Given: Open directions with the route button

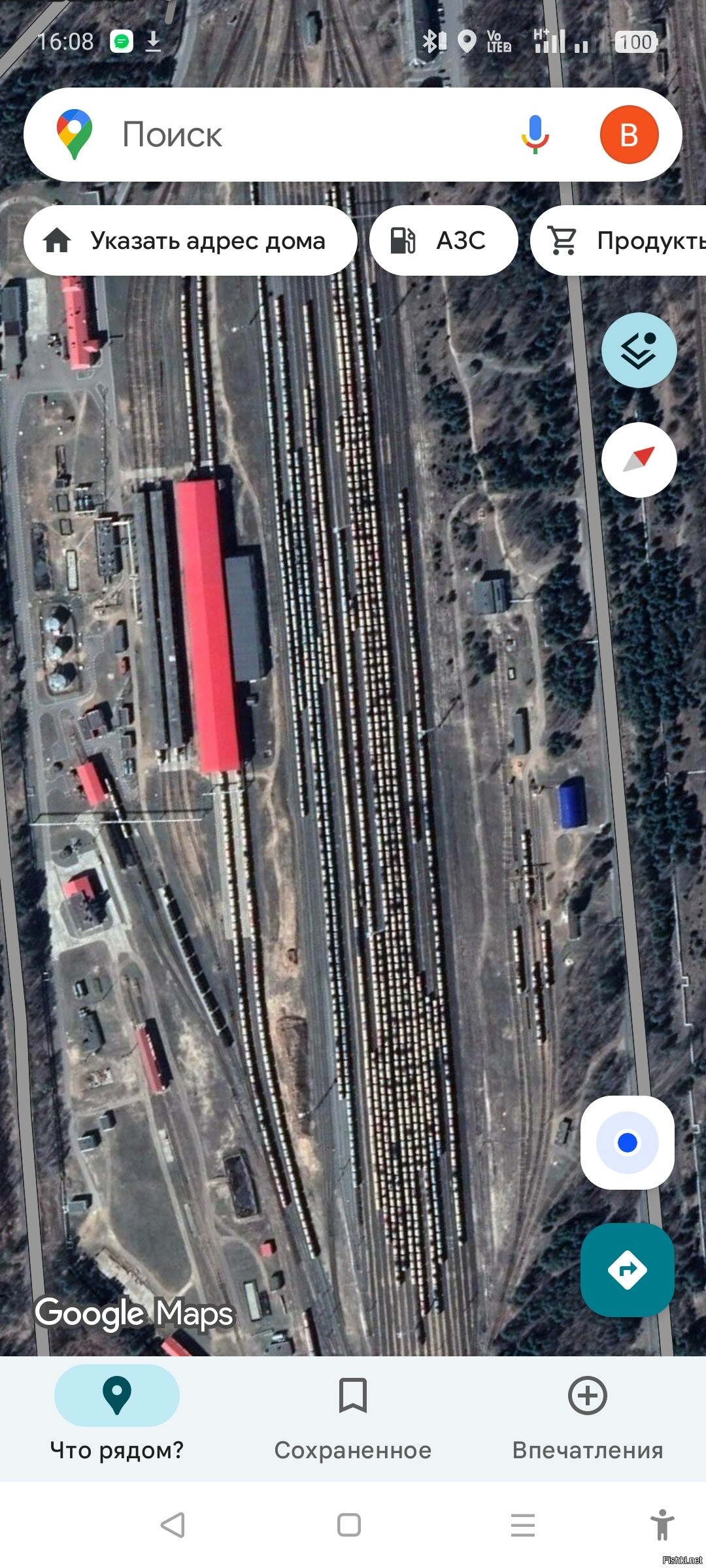Looking at the screenshot, I should click(x=628, y=1270).
